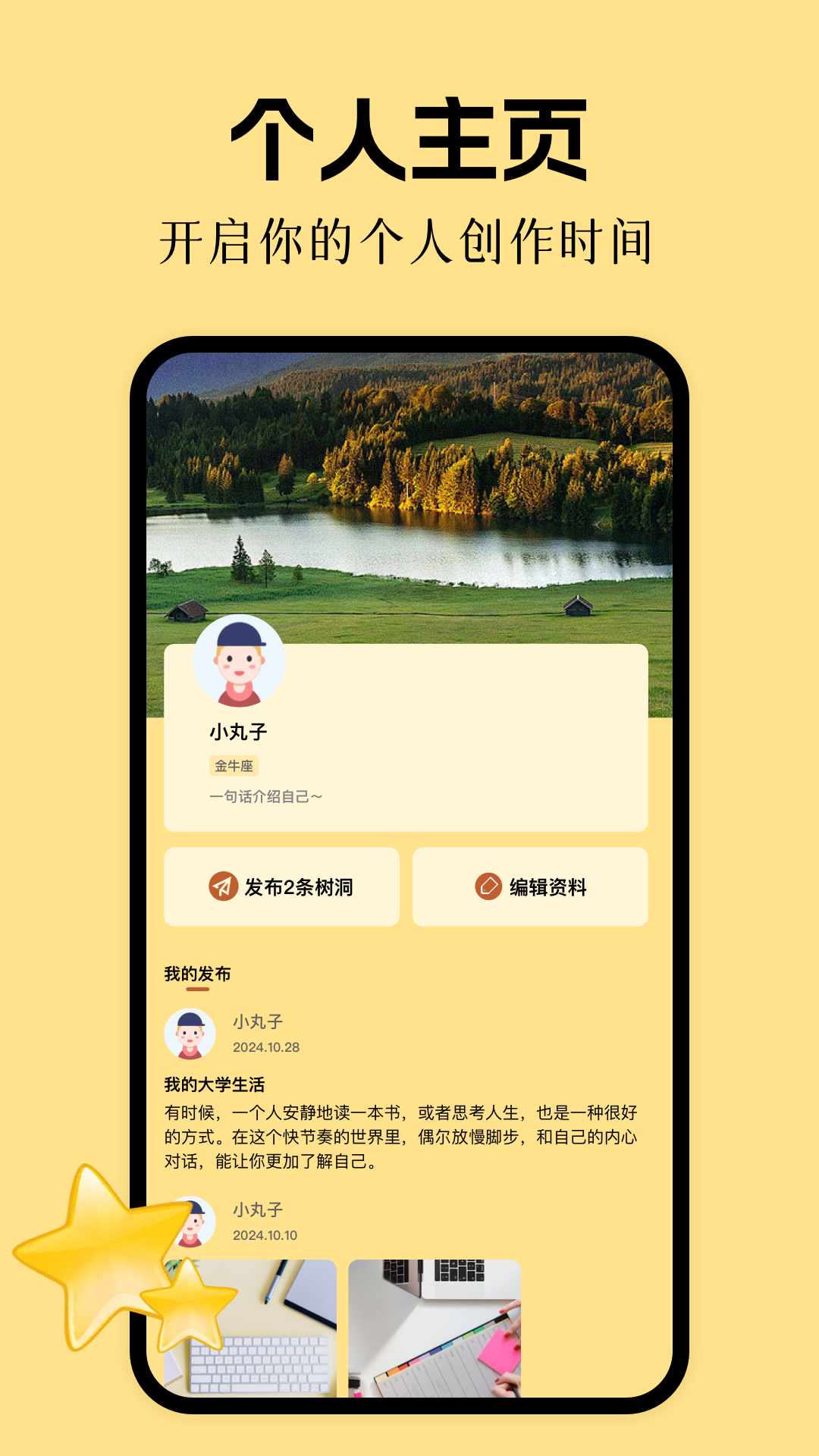Enable editing via the 编辑资料 control
This screenshot has height=1456, width=819.
pyautogui.click(x=531, y=887)
